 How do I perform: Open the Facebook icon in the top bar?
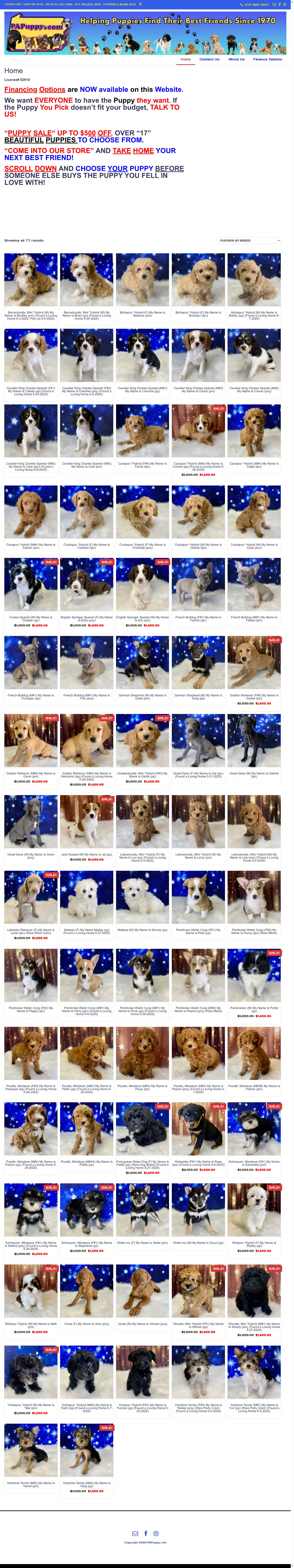pos(279,4)
